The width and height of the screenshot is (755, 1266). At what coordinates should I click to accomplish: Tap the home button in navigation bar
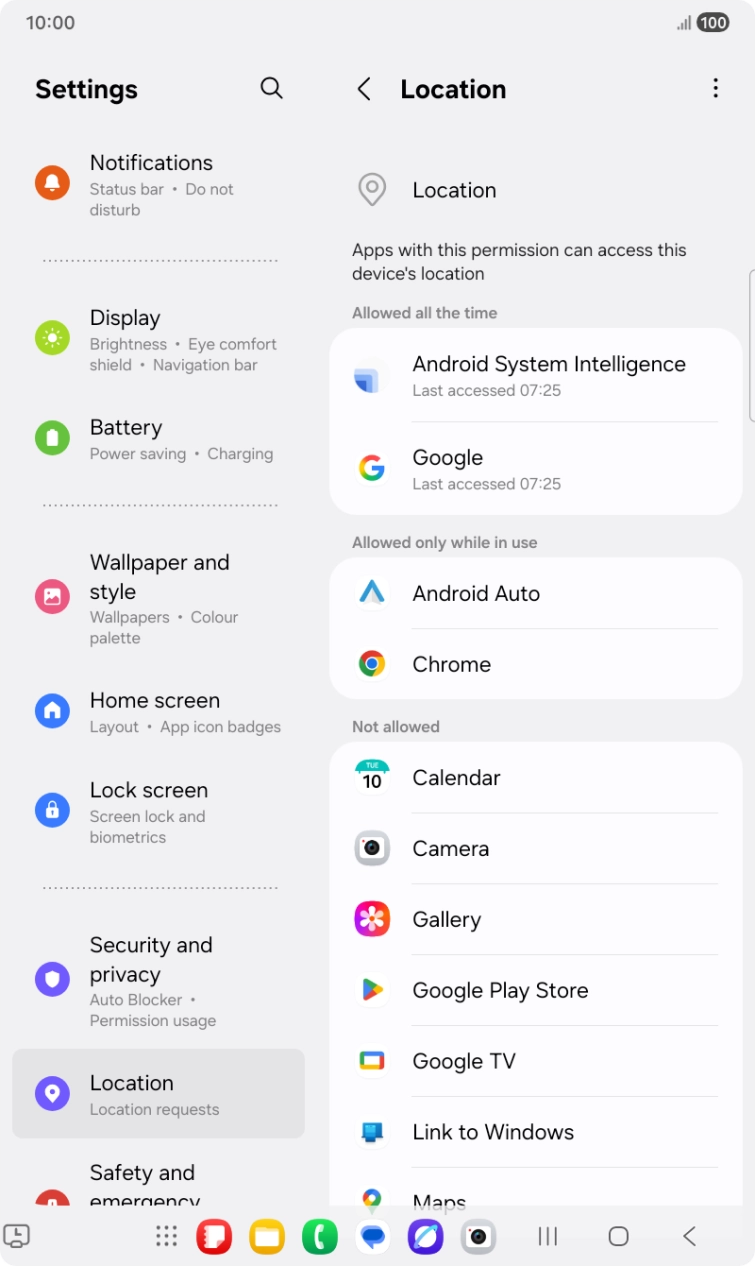tap(618, 1237)
